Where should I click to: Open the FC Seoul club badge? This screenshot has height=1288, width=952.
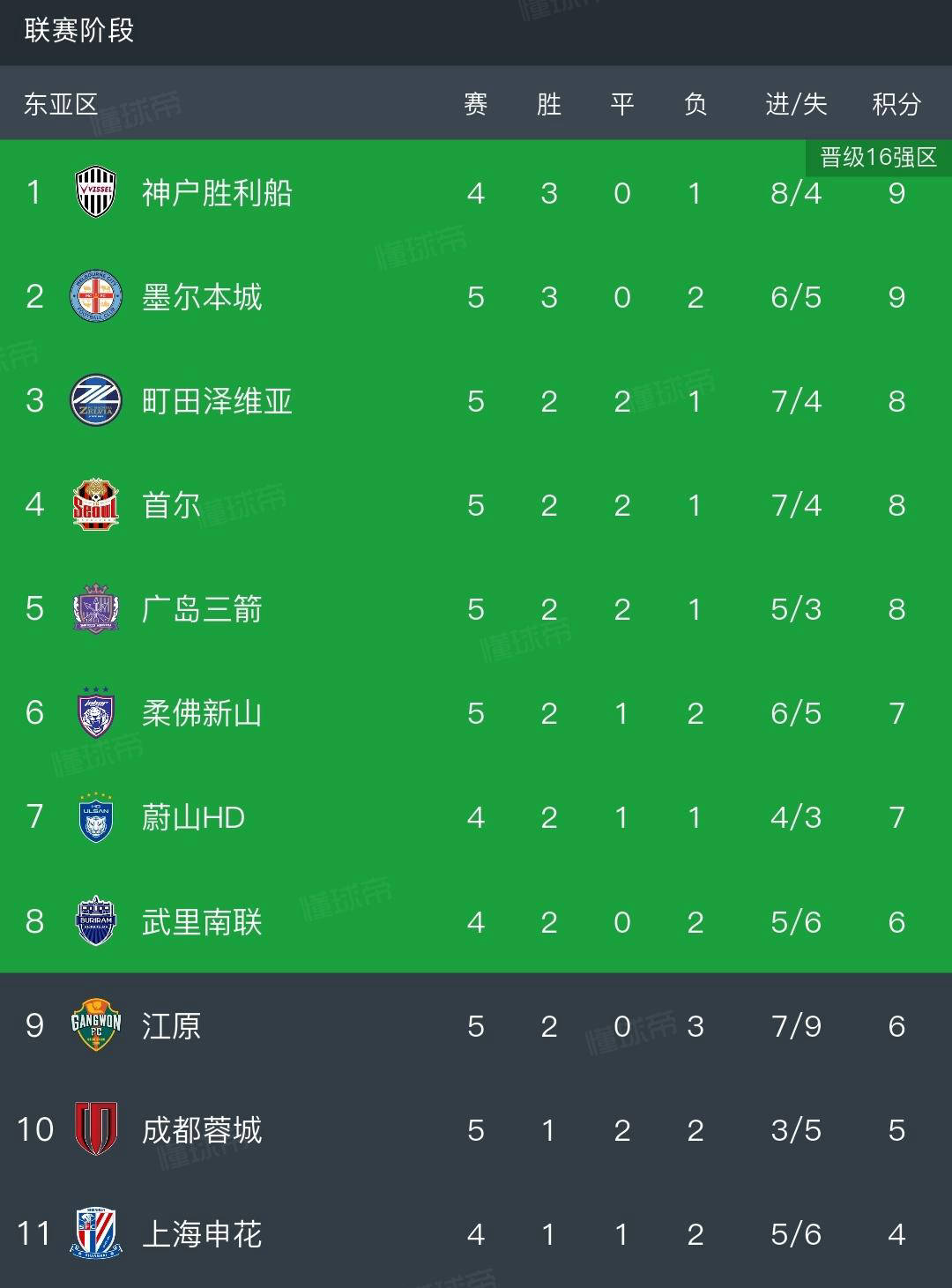[94, 505]
